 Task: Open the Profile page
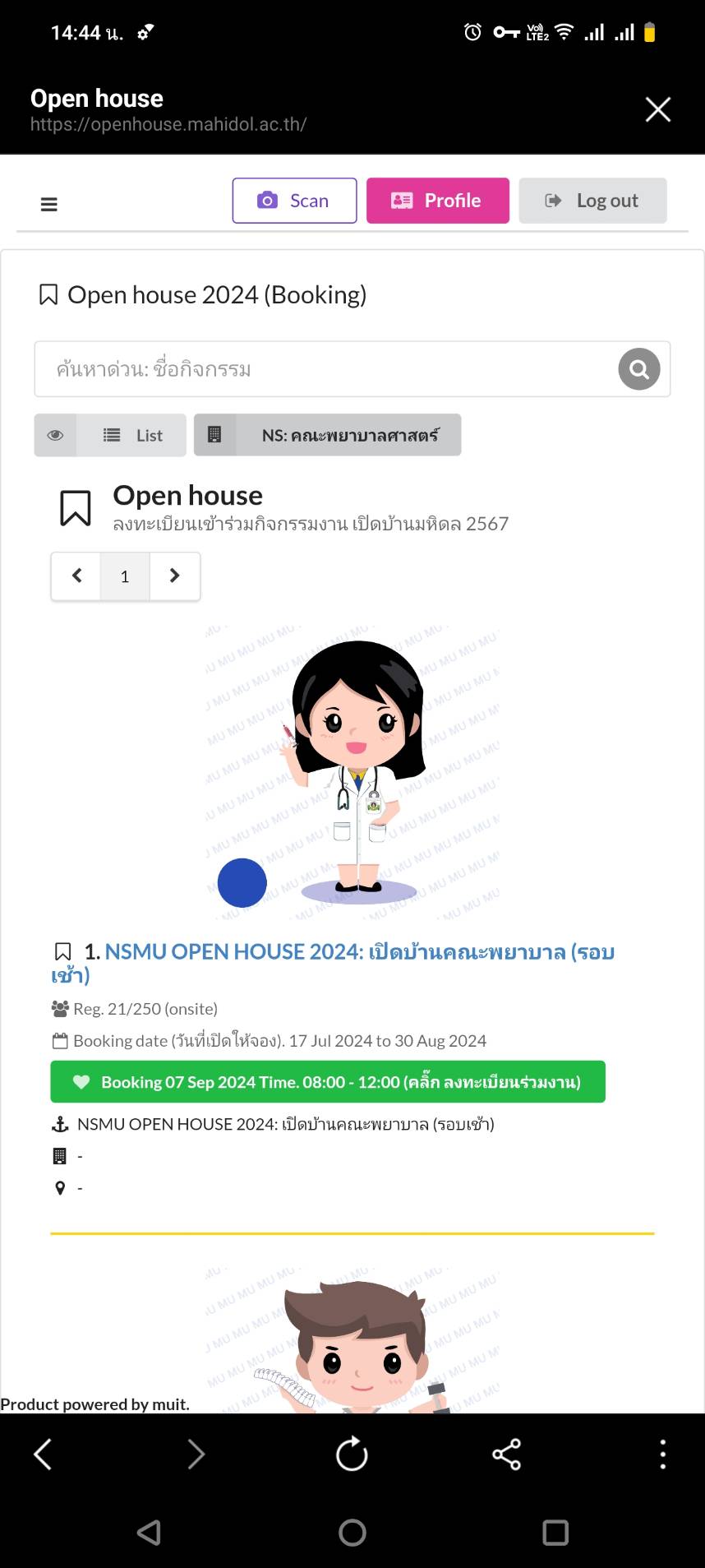click(x=438, y=201)
